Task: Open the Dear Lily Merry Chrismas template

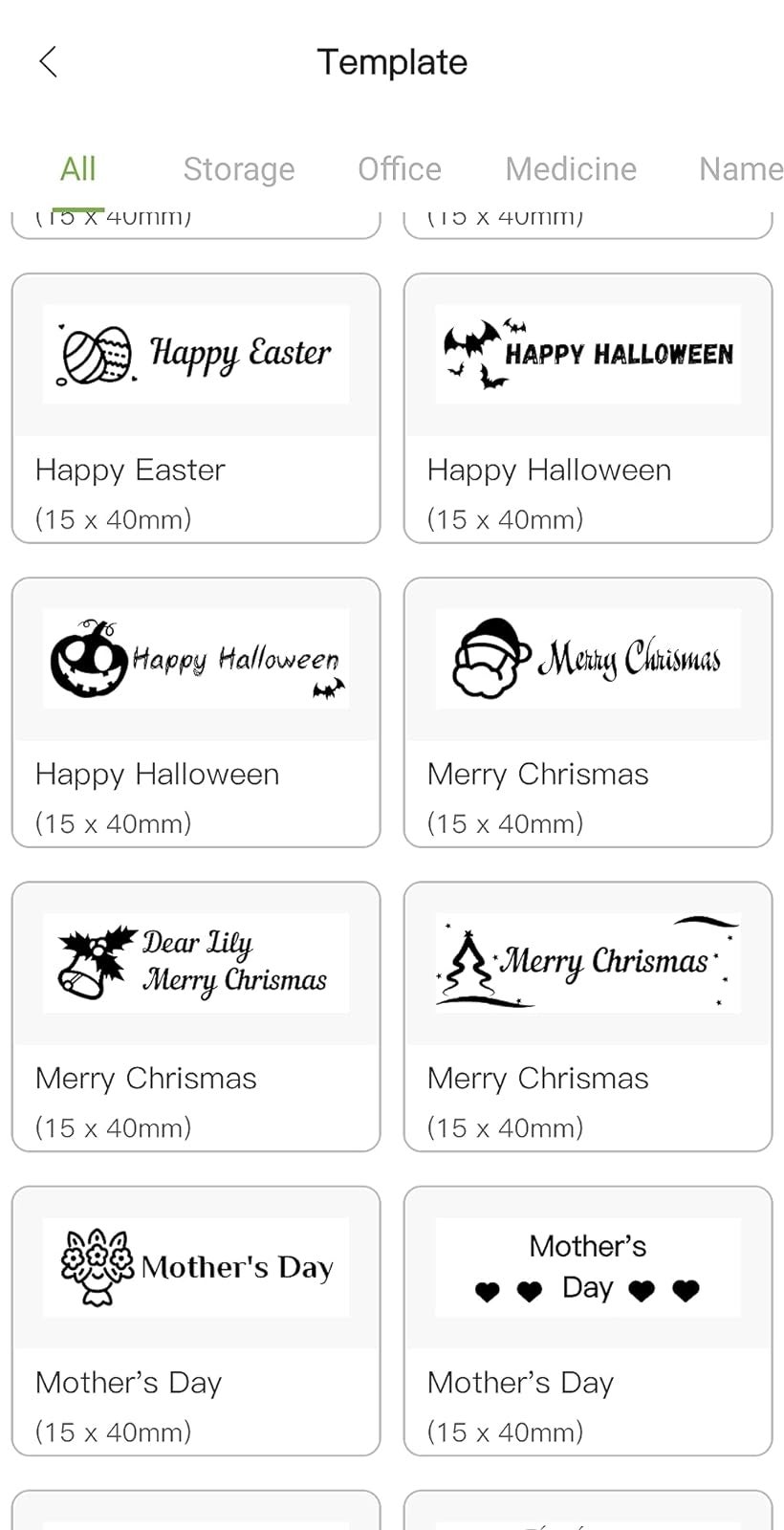Action: (196, 1016)
